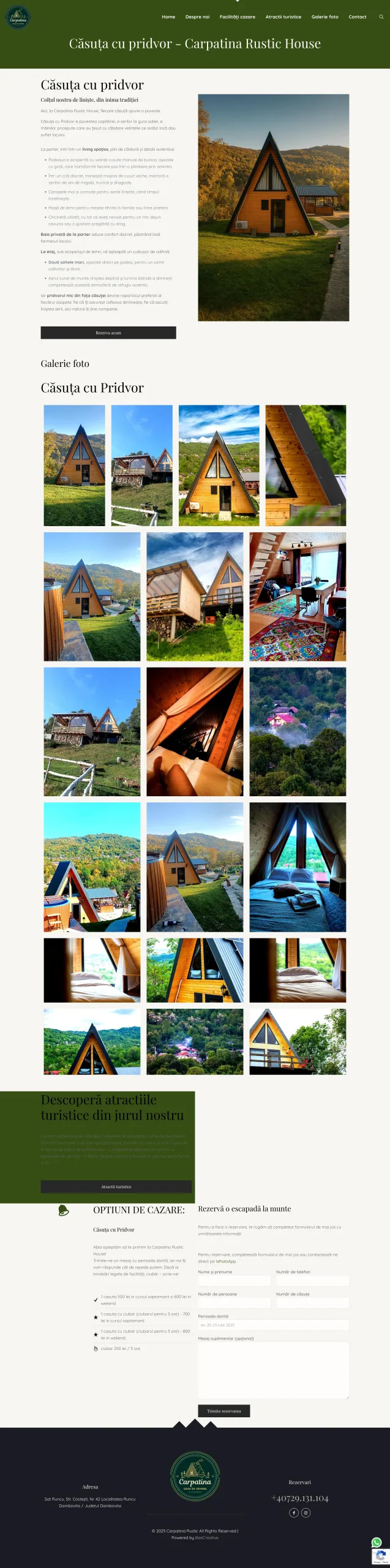This screenshot has width=390, height=1568.
Task: Focus the Mesaj suplimentar text area
Action: (x=273, y=1370)
